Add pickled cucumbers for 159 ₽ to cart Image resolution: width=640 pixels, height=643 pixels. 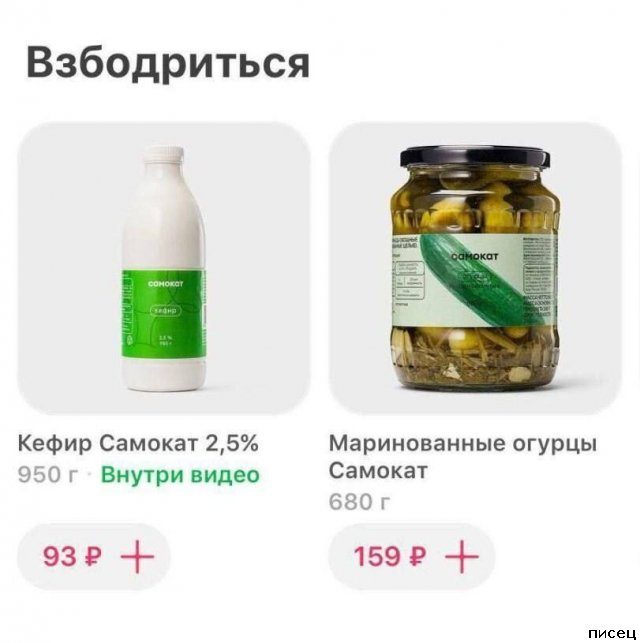tap(462, 557)
